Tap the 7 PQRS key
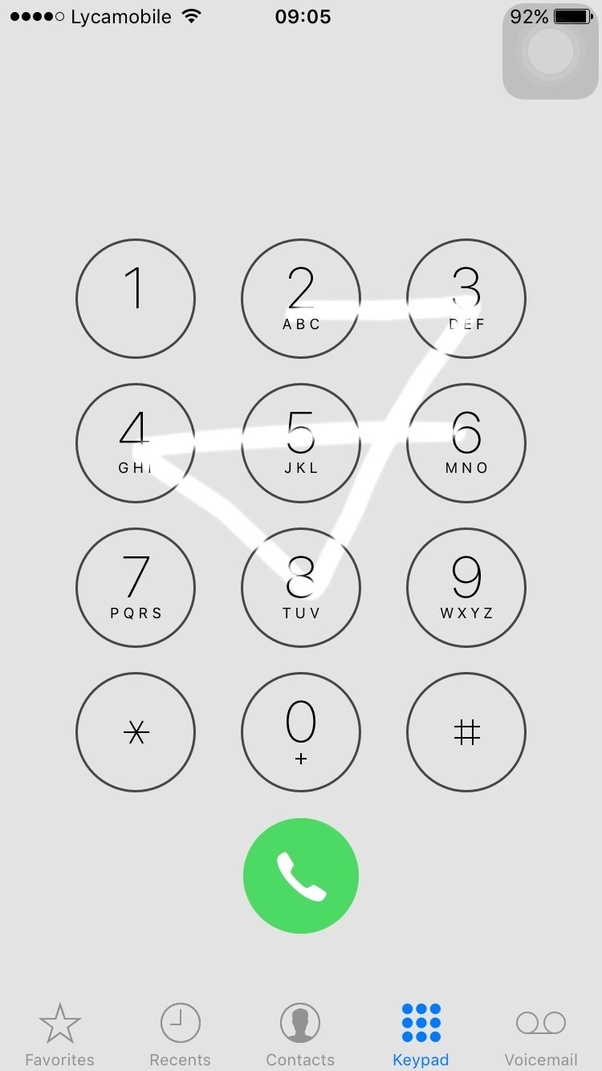The height and width of the screenshot is (1071, 602). point(135,587)
